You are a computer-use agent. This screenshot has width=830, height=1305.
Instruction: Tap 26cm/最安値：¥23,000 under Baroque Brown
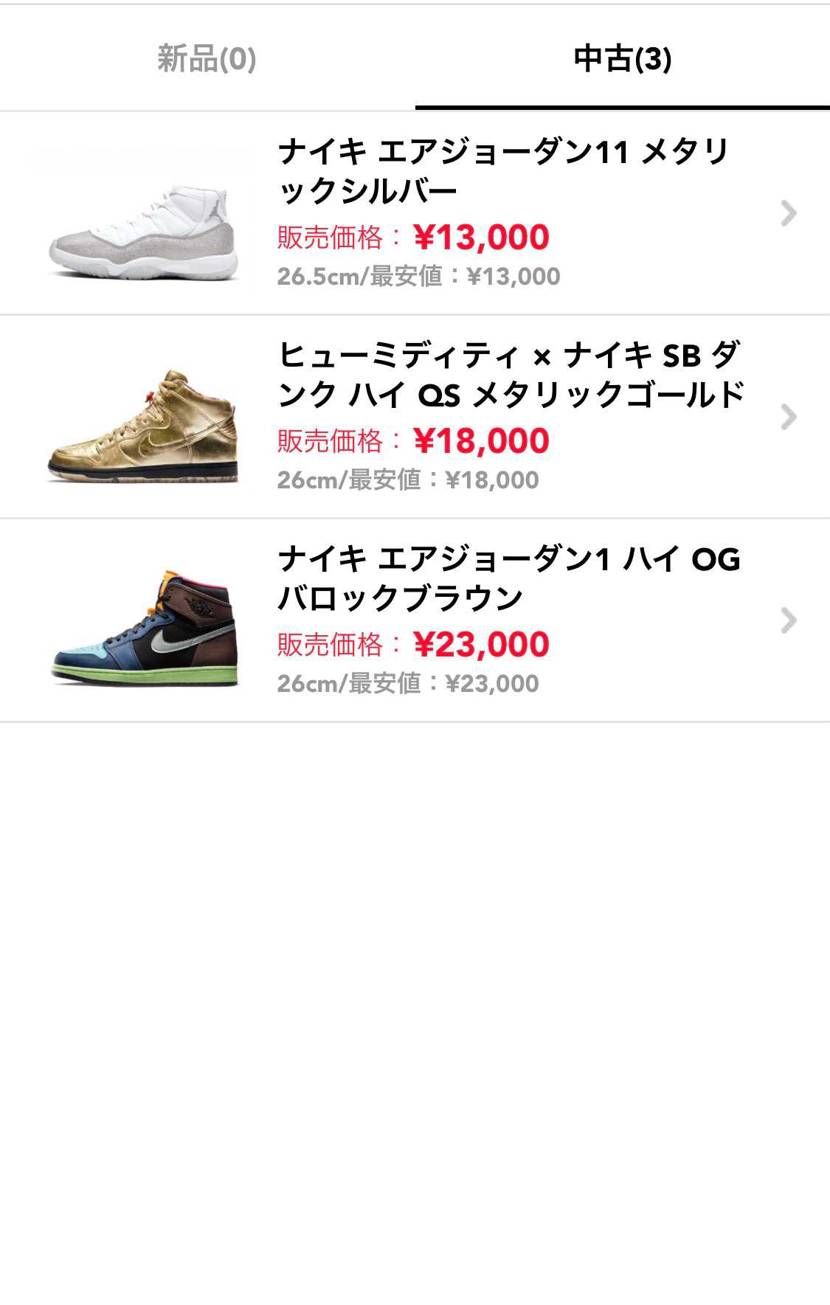407,683
